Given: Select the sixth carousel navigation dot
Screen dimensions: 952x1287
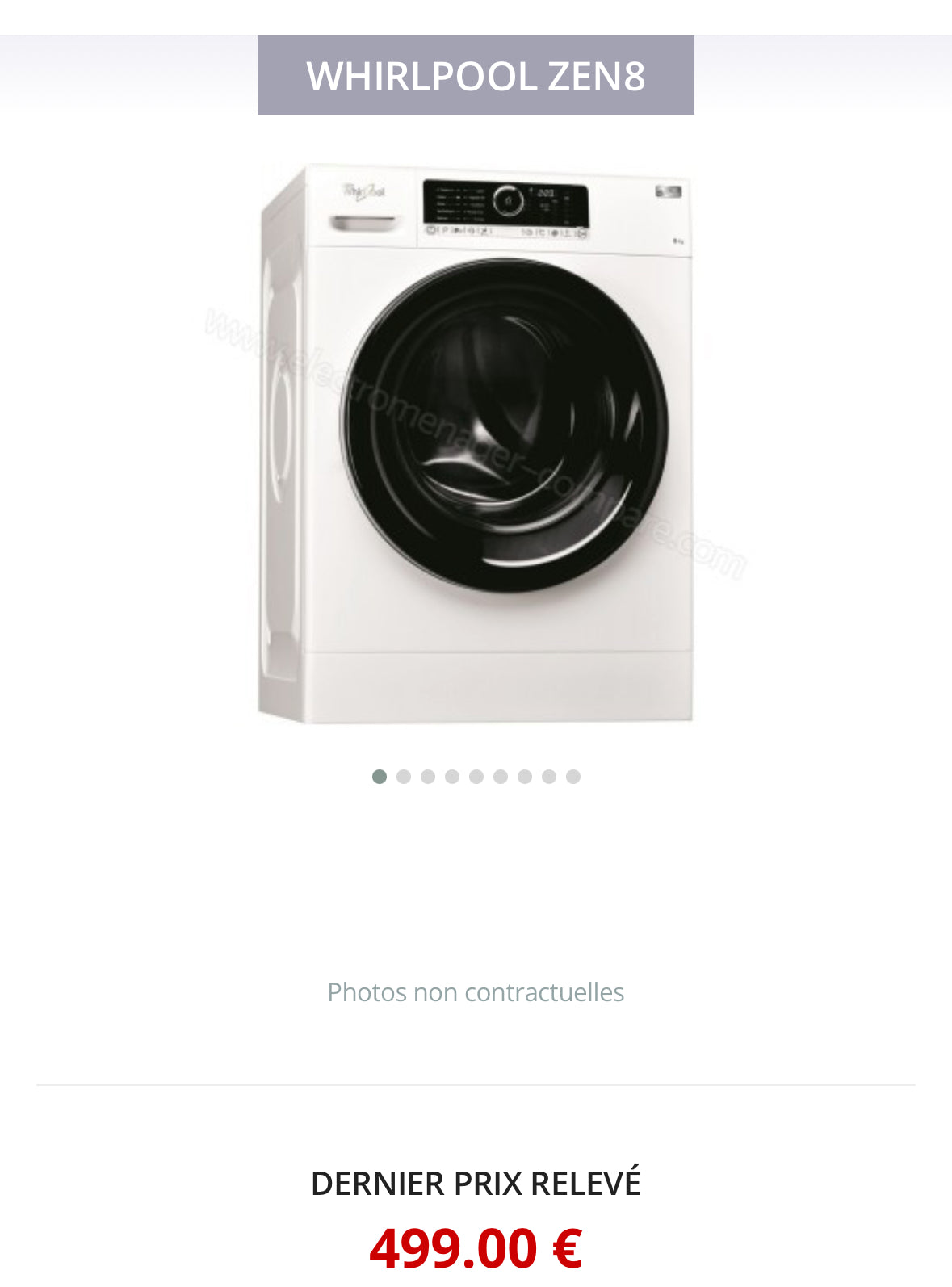Looking at the screenshot, I should click(500, 775).
